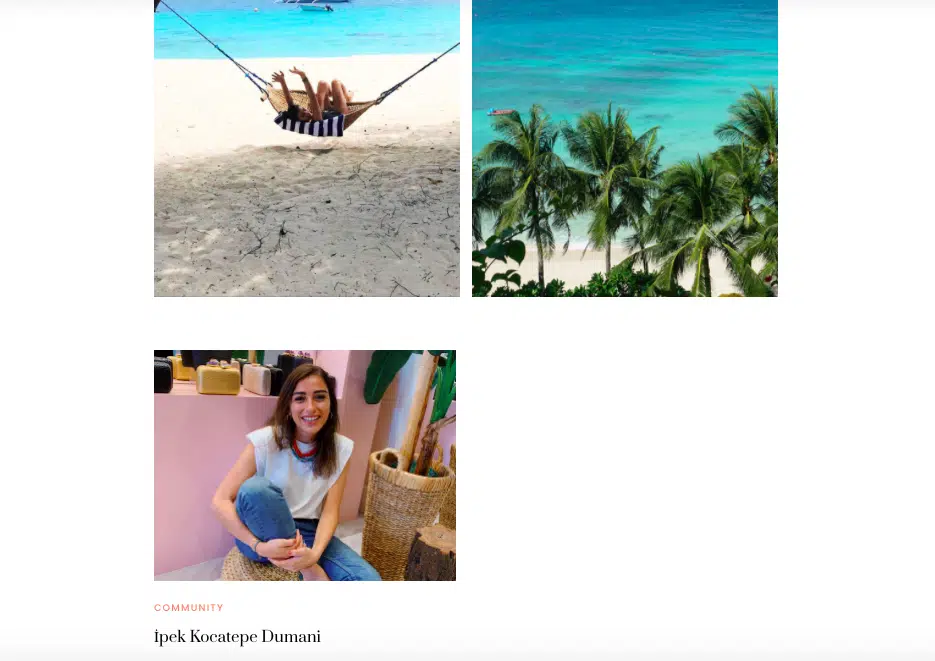Image resolution: width=935 pixels, height=661 pixels.
Task: Open the palm trees and sea photo
Action: (624, 150)
